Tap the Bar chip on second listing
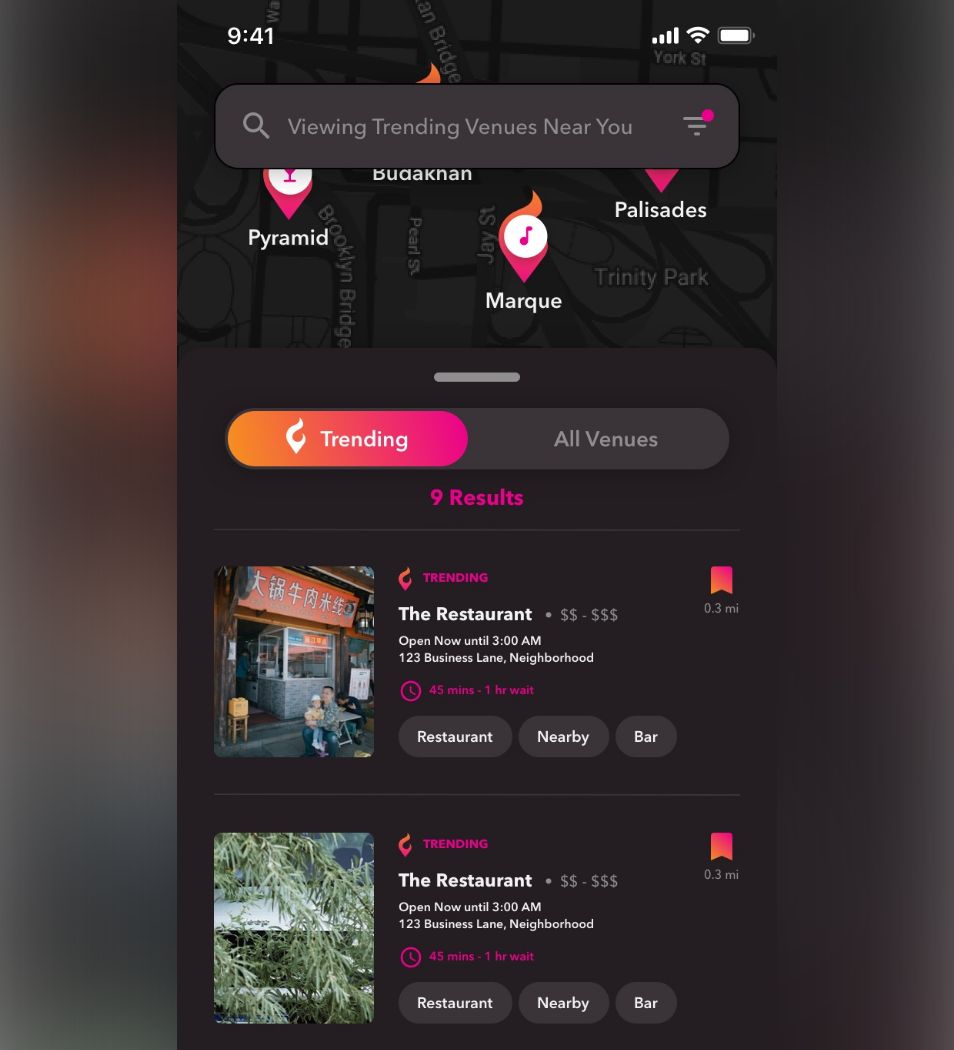The height and width of the screenshot is (1050, 954). 646,1003
